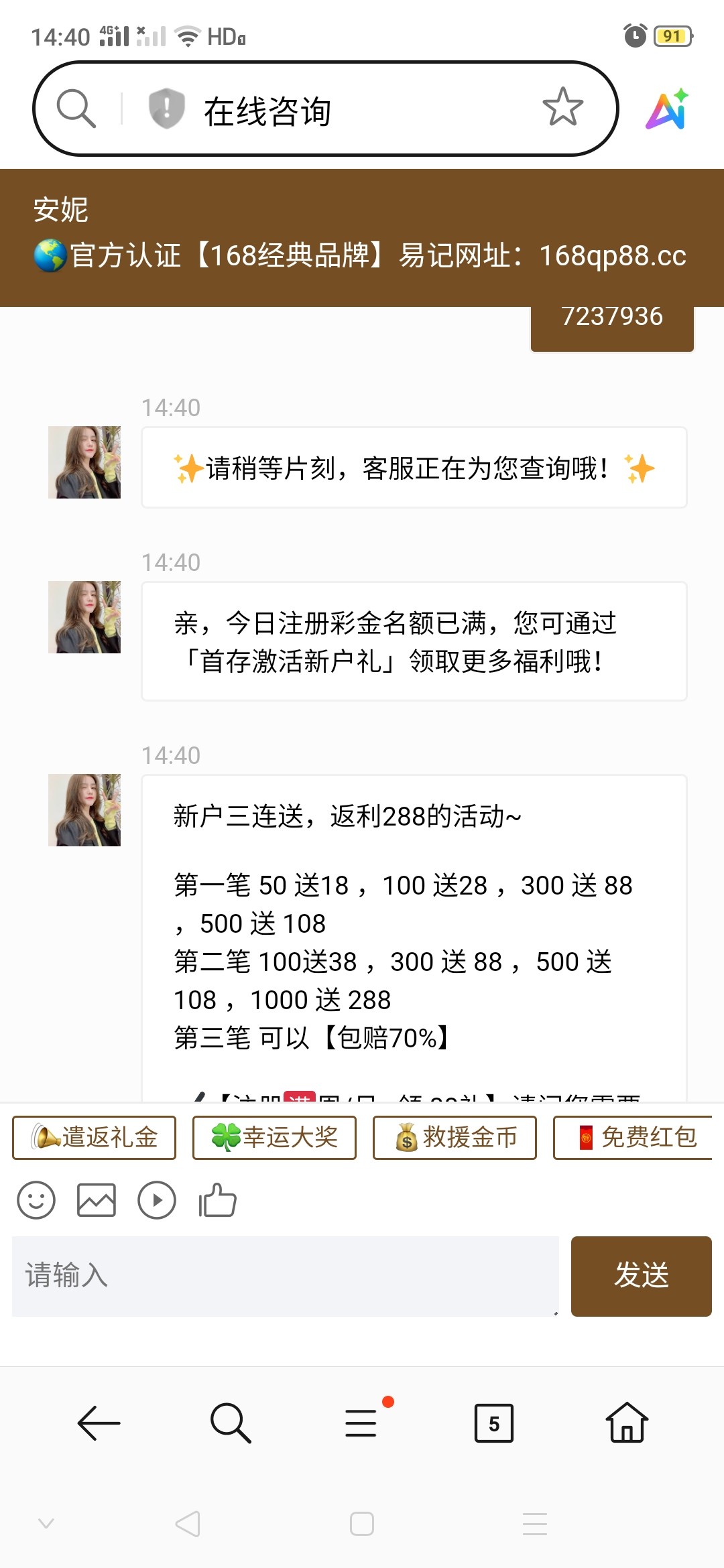The image size is (724, 1568).
Task: Bookmark this page with the star
Action: tap(562, 107)
